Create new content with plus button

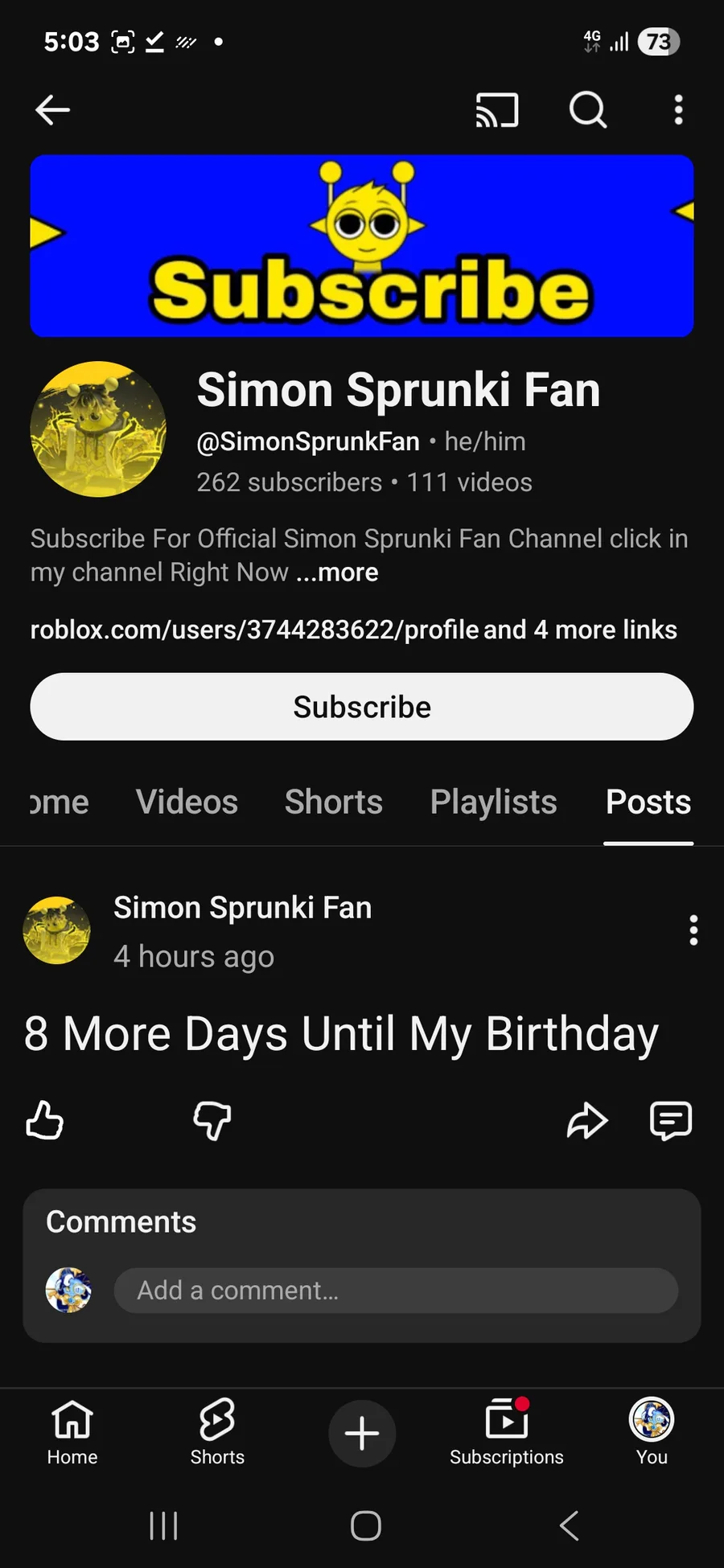pyautogui.click(x=362, y=1433)
